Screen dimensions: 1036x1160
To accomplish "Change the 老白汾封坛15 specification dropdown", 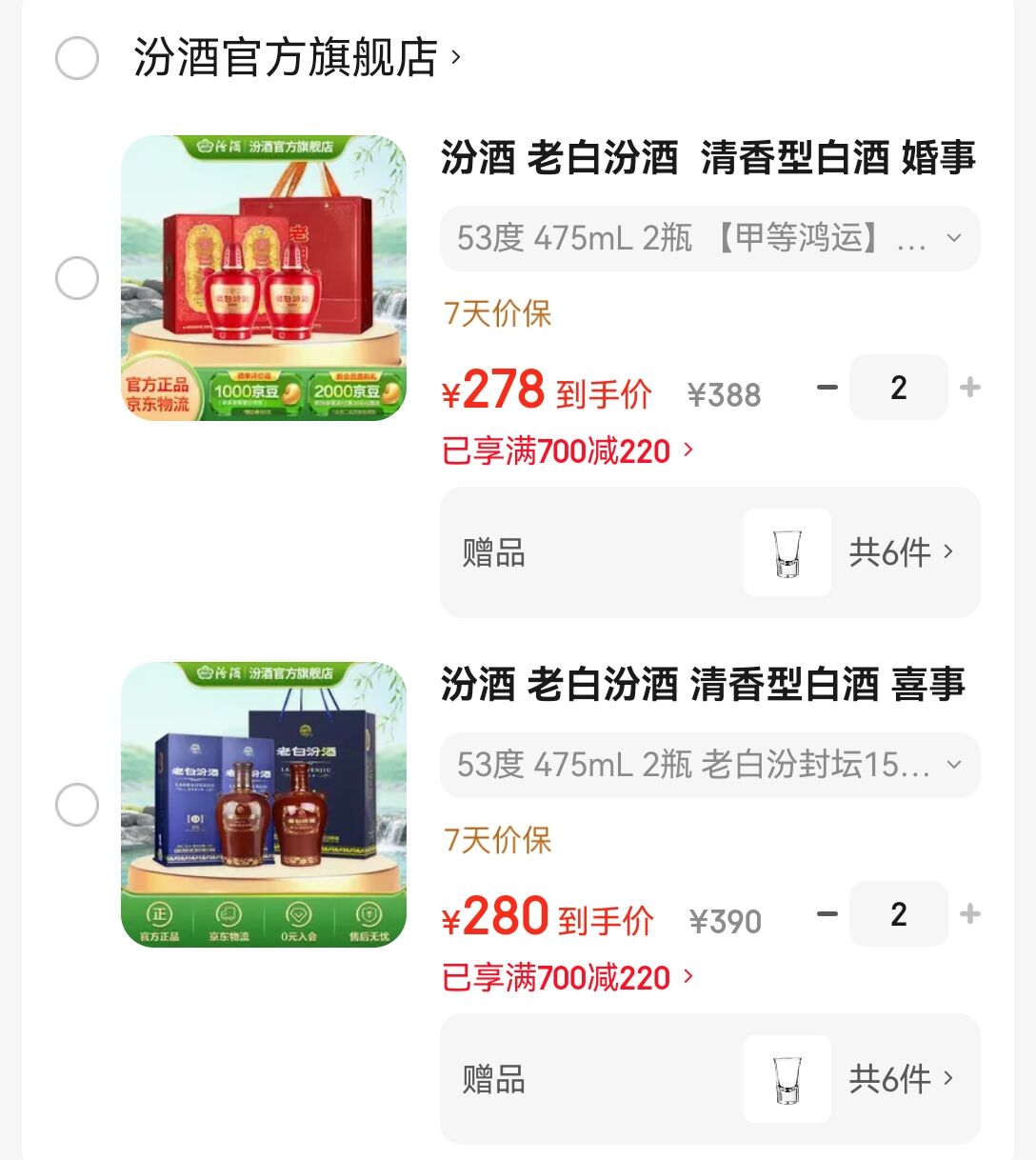I will click(709, 765).
